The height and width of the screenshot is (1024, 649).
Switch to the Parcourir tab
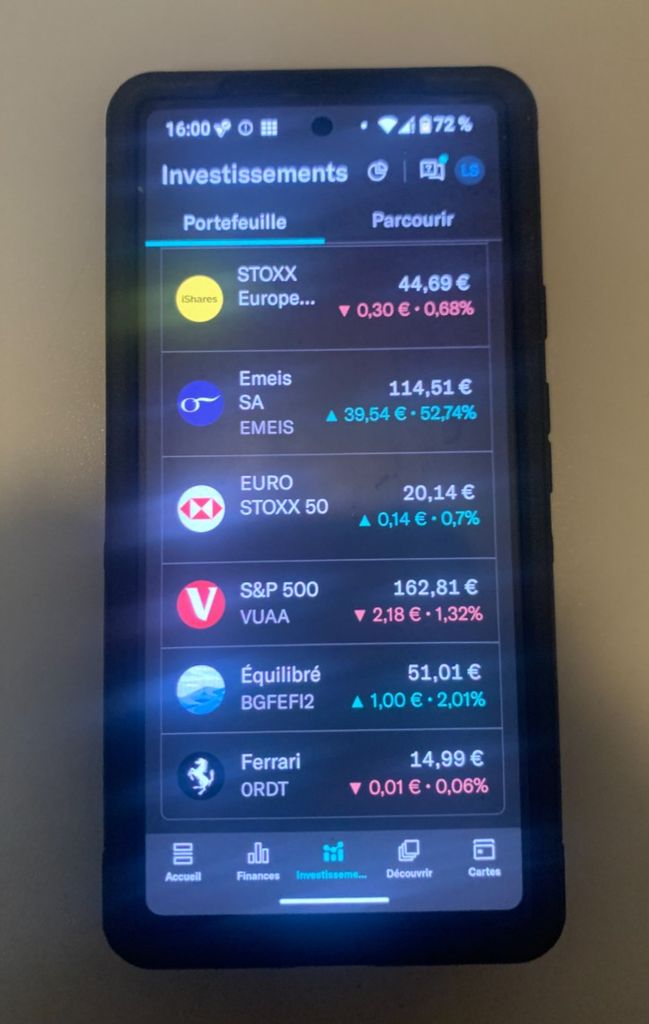pyautogui.click(x=412, y=219)
